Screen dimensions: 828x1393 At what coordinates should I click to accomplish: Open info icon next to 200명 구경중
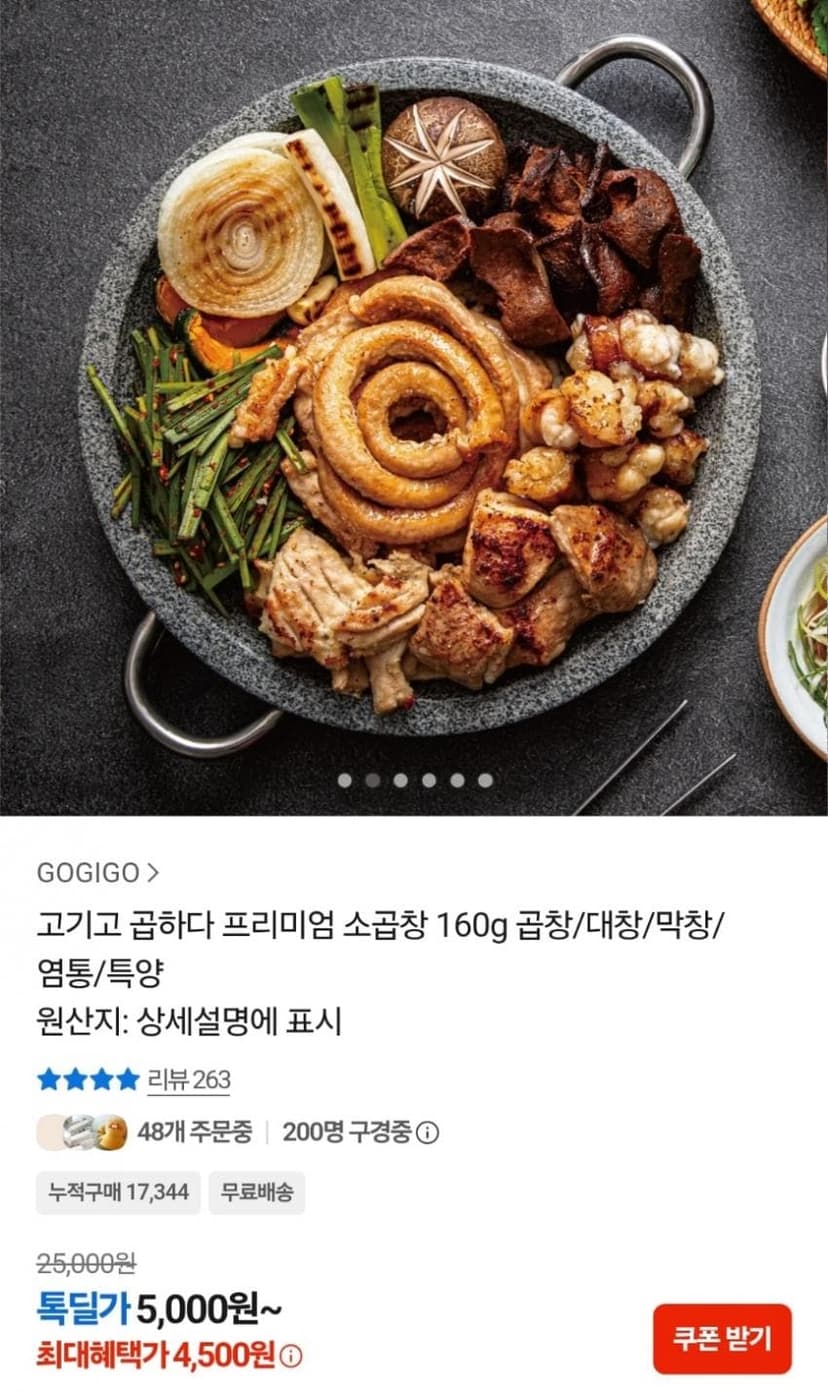428,1133
